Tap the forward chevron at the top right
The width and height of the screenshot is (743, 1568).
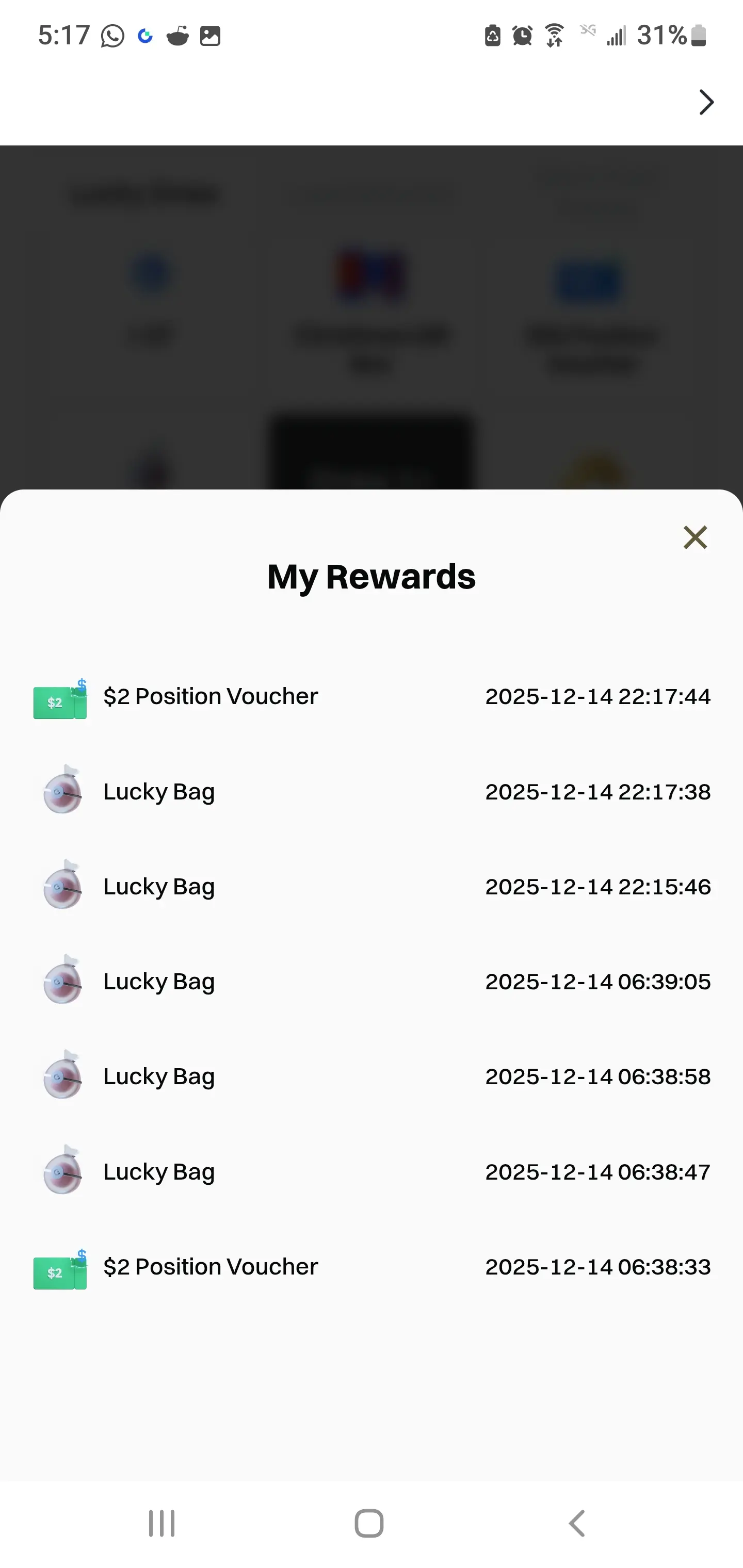(x=706, y=102)
